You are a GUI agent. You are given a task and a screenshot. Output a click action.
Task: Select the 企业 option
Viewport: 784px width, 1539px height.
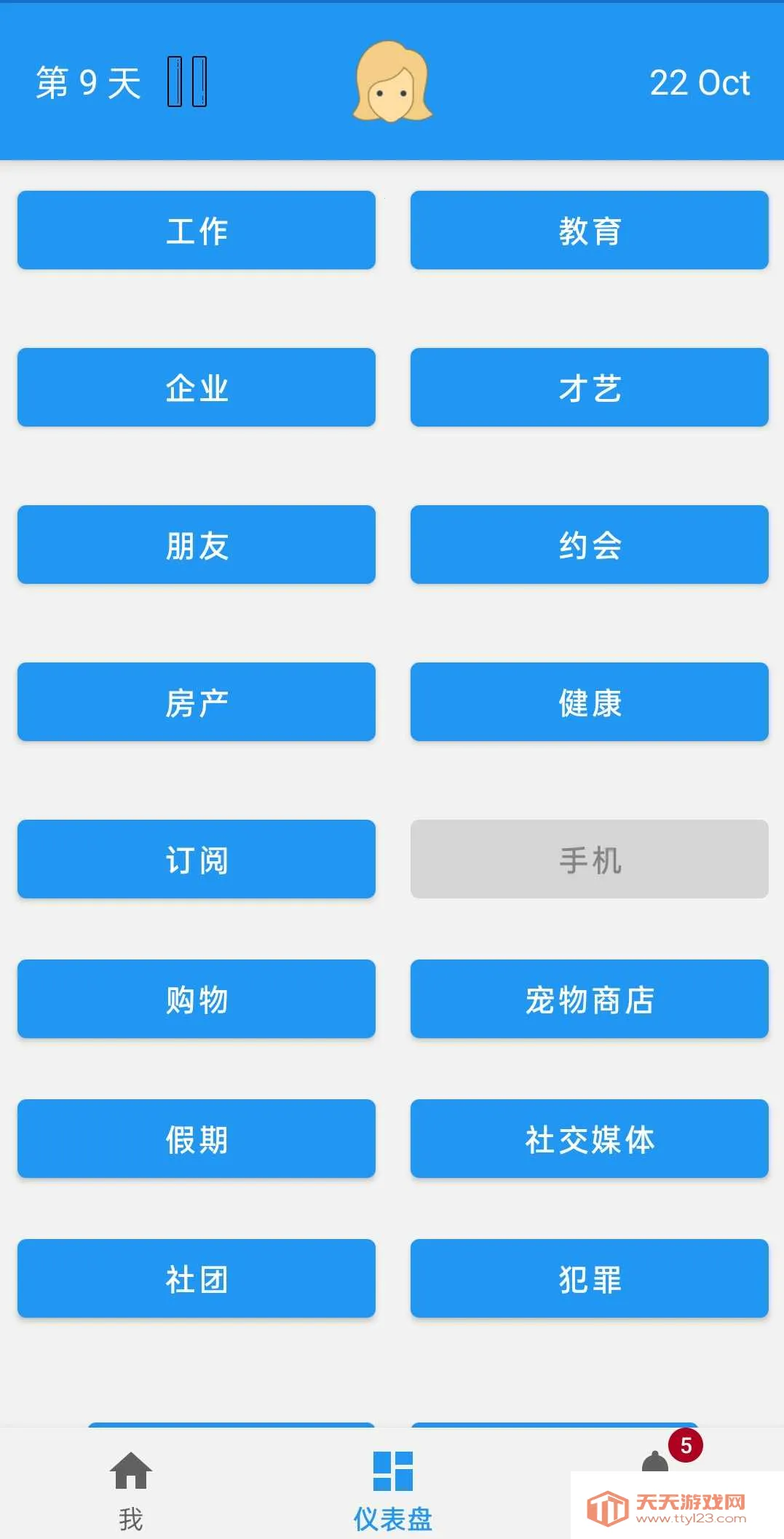[196, 387]
